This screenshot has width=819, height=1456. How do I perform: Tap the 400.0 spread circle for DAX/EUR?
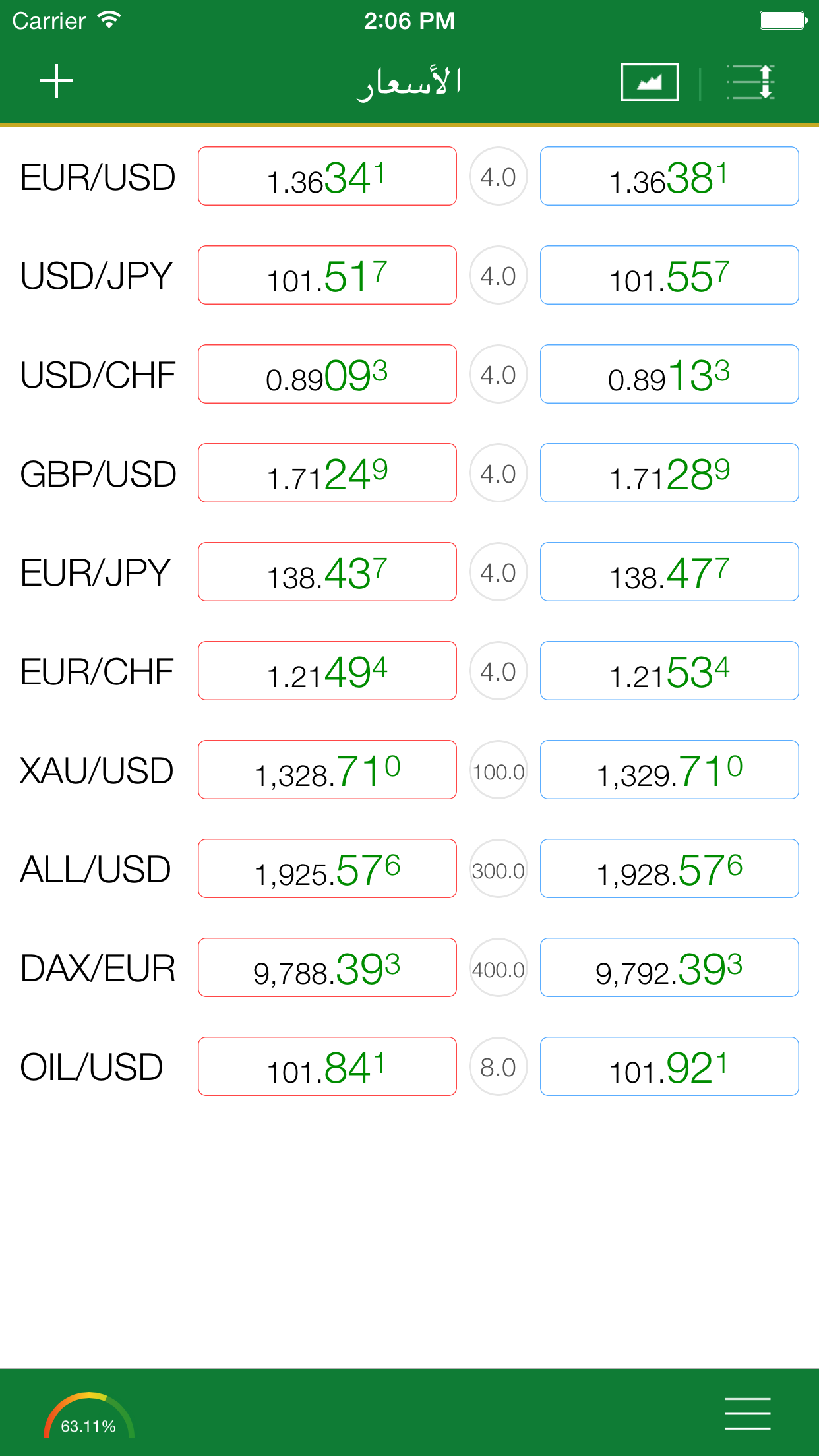tap(499, 967)
